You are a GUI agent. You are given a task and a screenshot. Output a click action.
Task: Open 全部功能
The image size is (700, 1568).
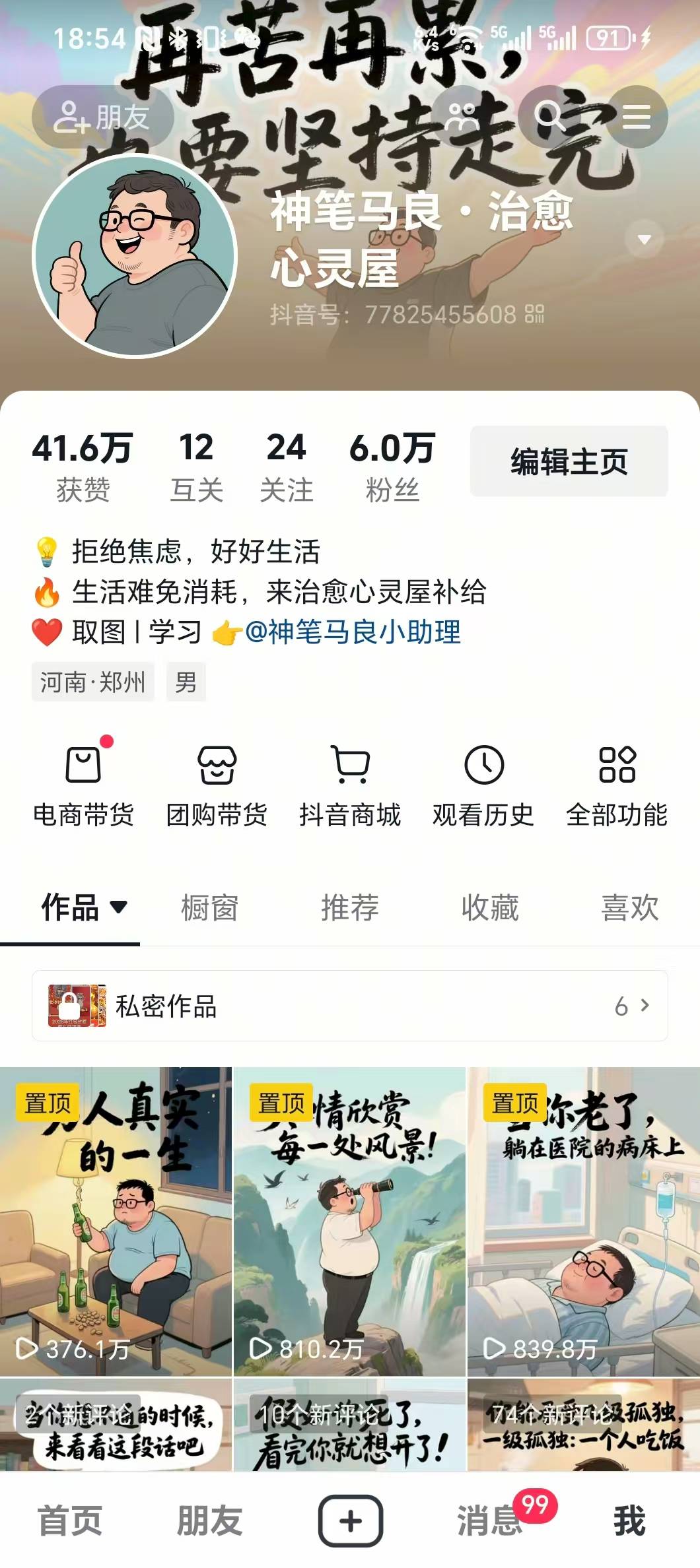click(617, 787)
